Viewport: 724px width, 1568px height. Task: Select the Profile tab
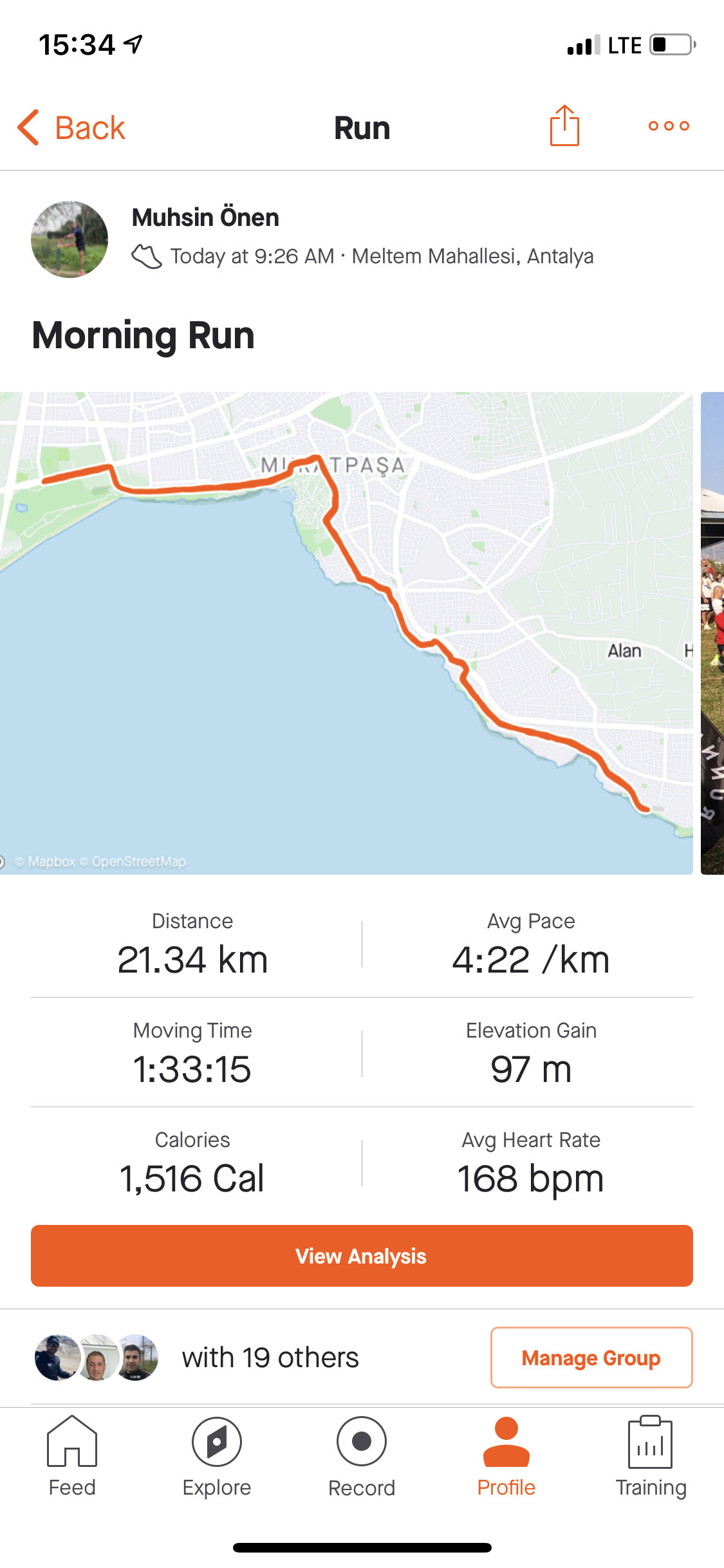506,1457
